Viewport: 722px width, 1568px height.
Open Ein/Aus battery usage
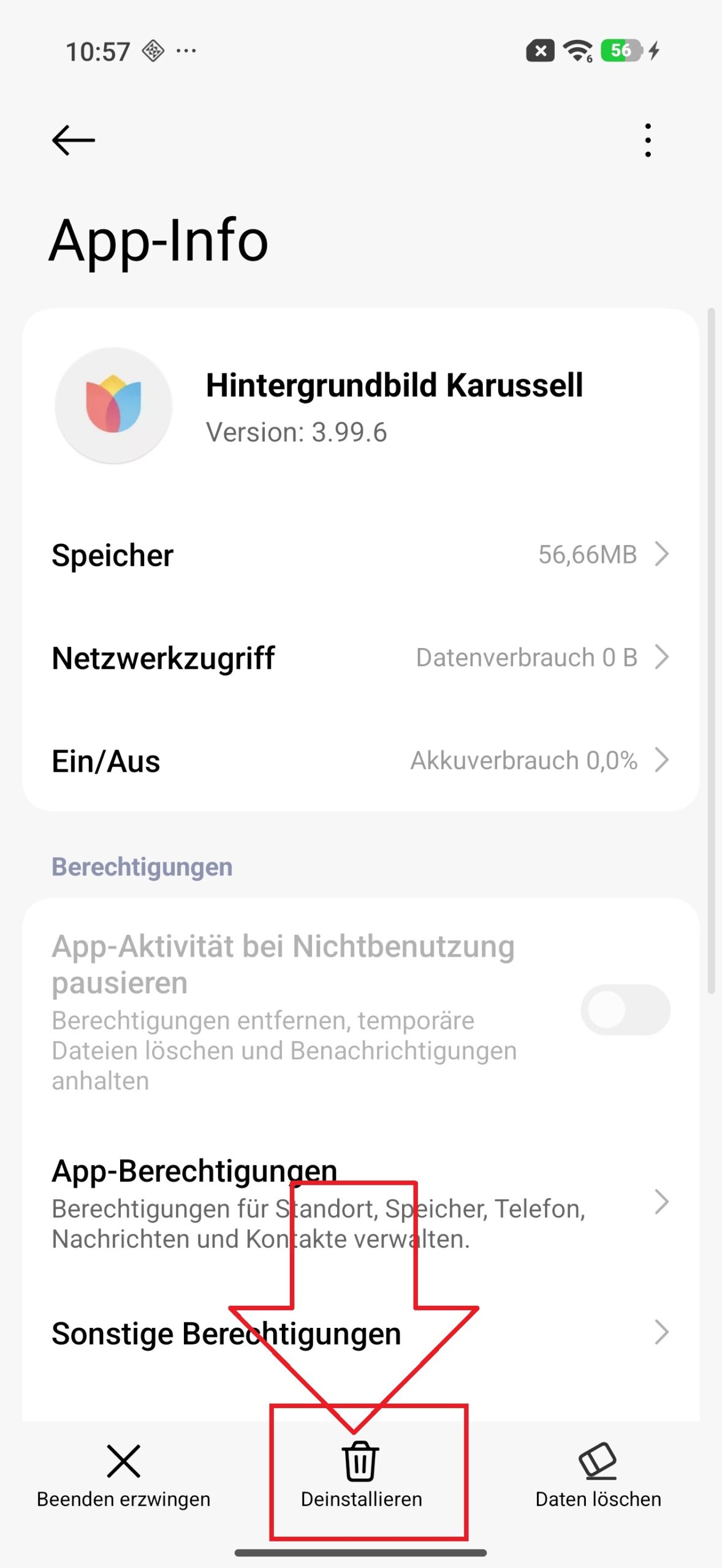pyautogui.click(x=360, y=761)
